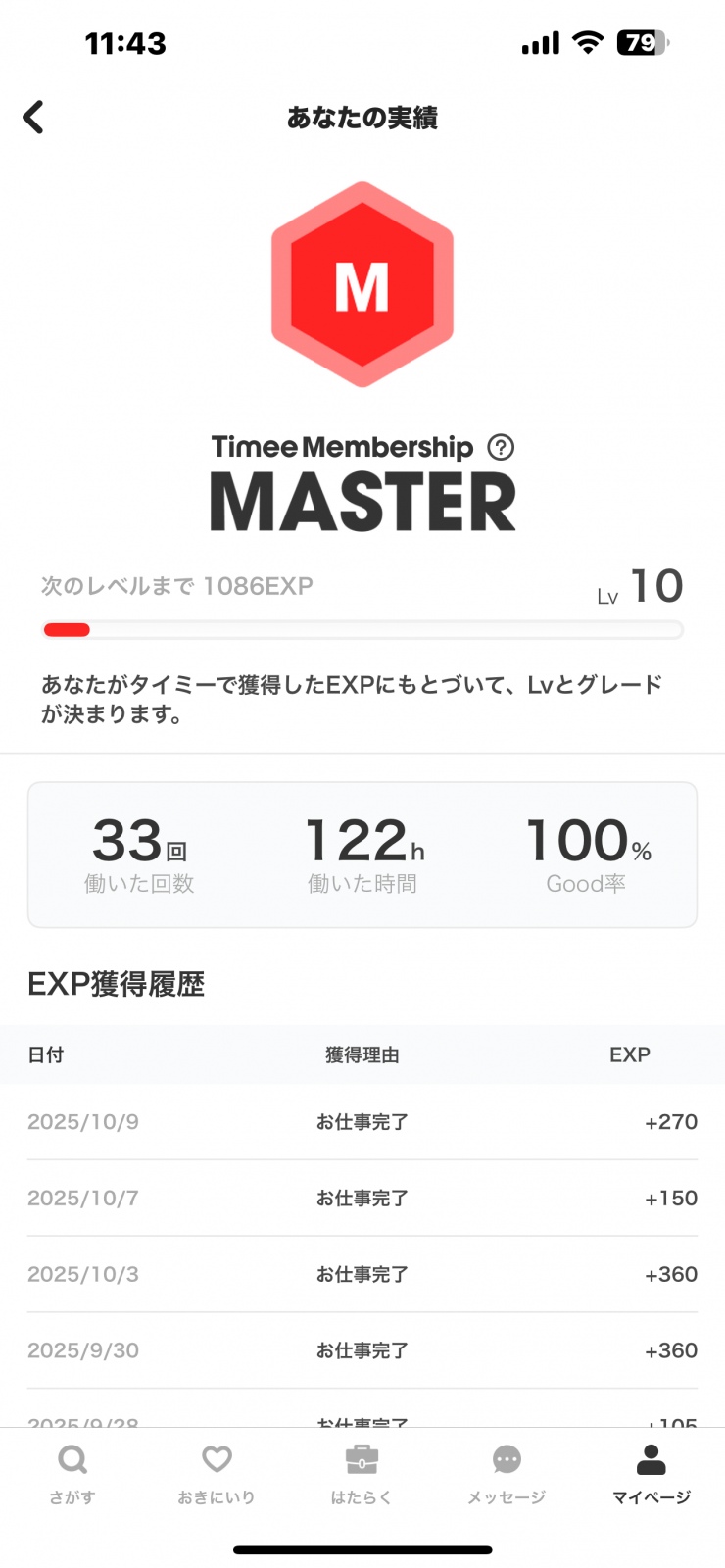Switch to the さがす tab
Image resolution: width=725 pixels, height=1568 pixels.
[72, 1473]
